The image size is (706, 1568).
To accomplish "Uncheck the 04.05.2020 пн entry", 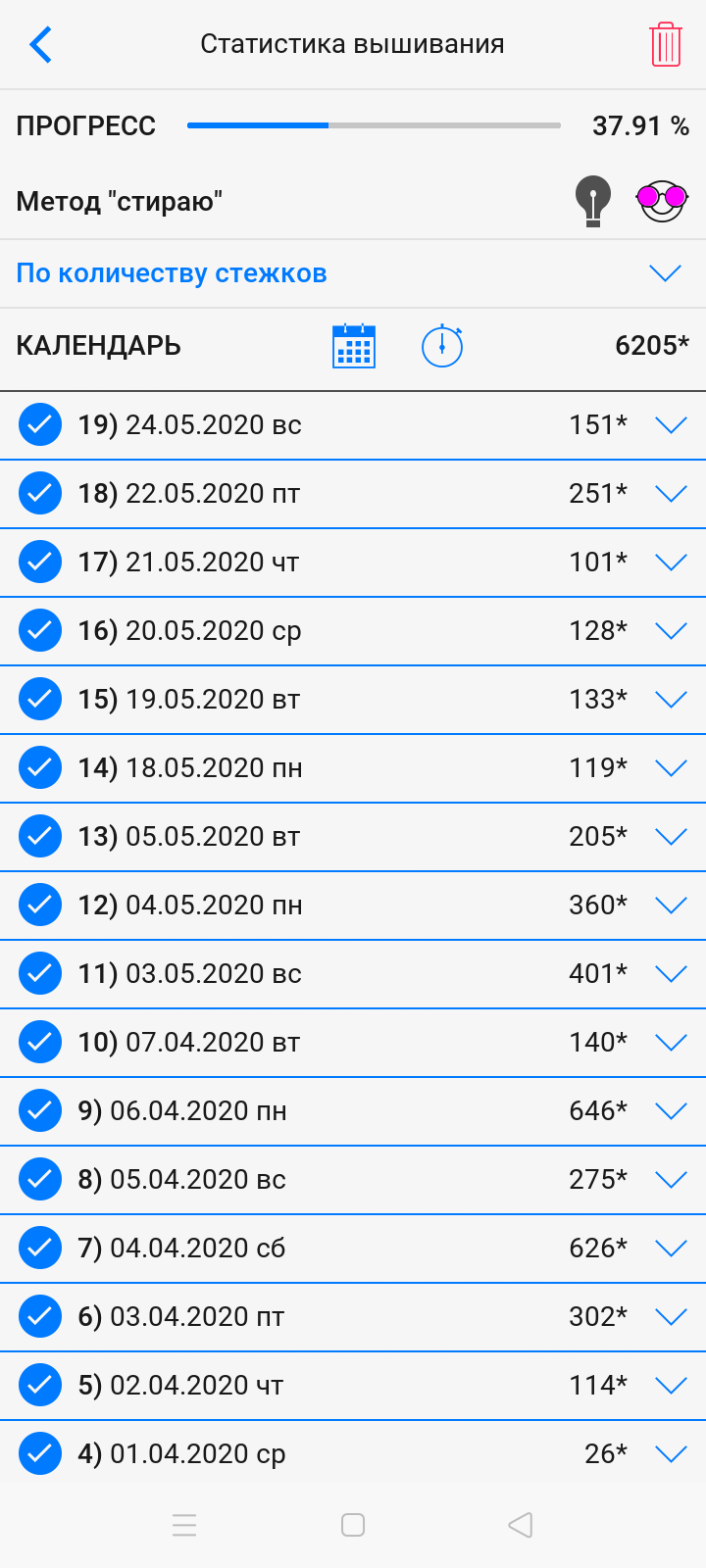I will click(40, 906).
